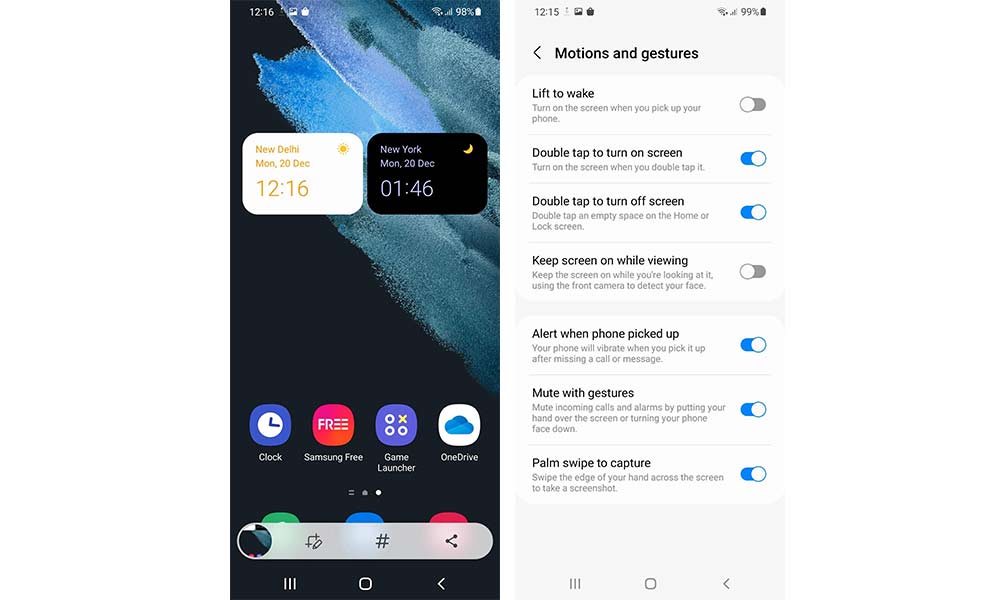The image size is (1000, 600).
Task: Open the Clock app
Action: (x=270, y=425)
